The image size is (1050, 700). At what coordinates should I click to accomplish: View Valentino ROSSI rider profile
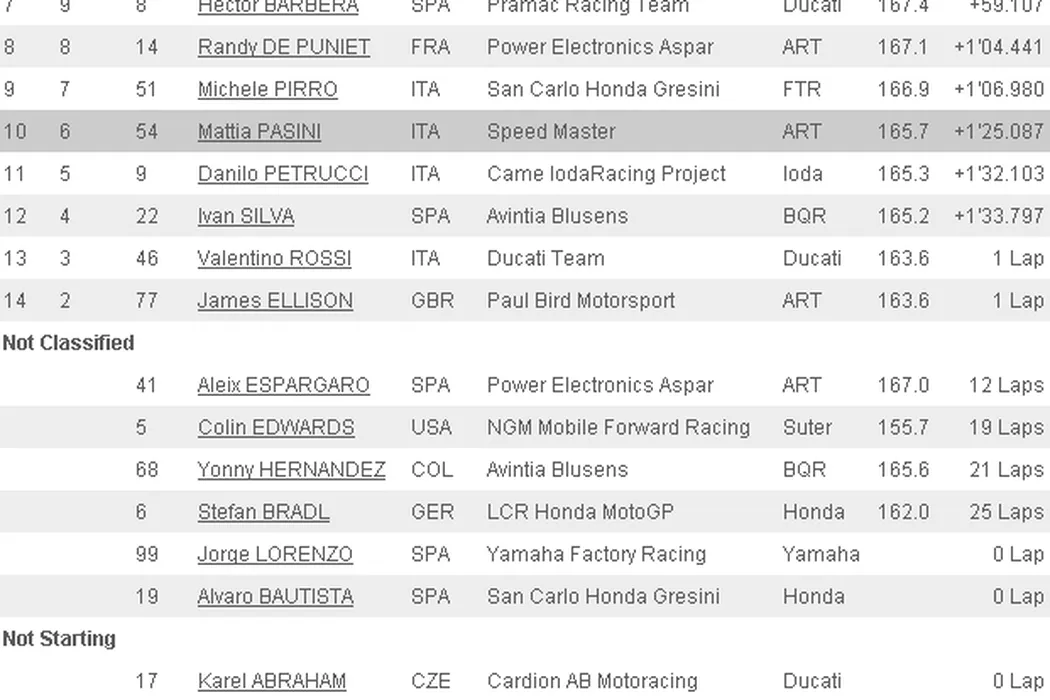274,258
